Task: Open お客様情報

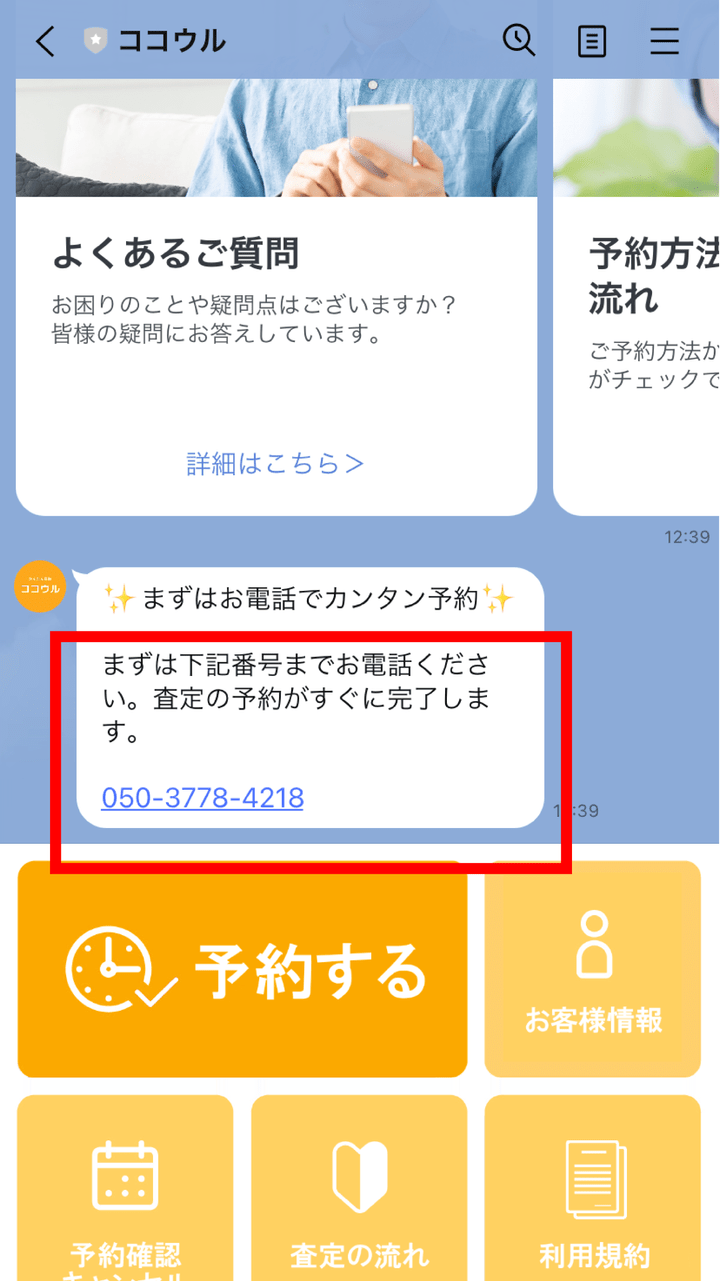Action: [593, 968]
